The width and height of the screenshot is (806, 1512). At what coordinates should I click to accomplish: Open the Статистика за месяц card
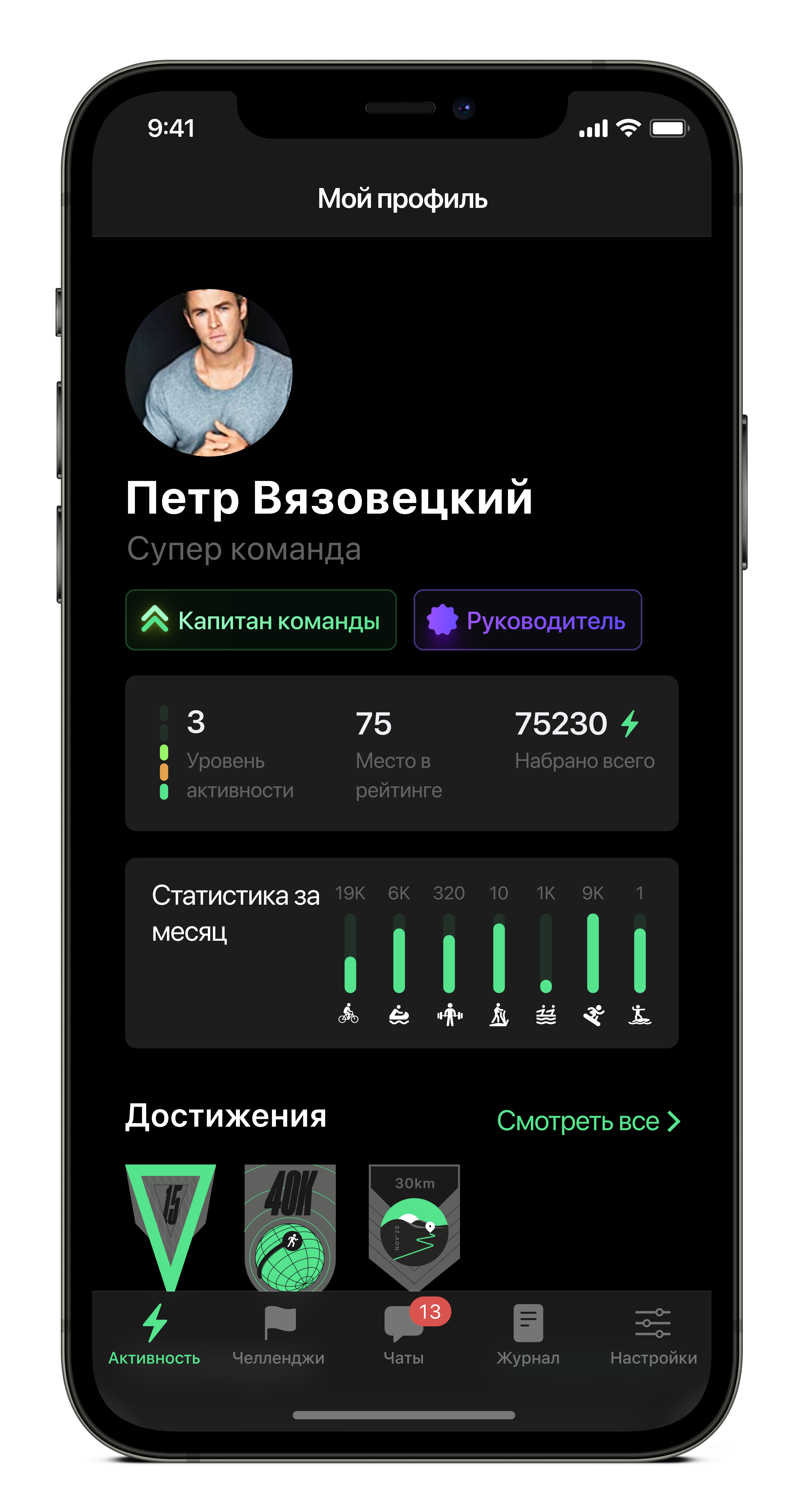[401, 953]
